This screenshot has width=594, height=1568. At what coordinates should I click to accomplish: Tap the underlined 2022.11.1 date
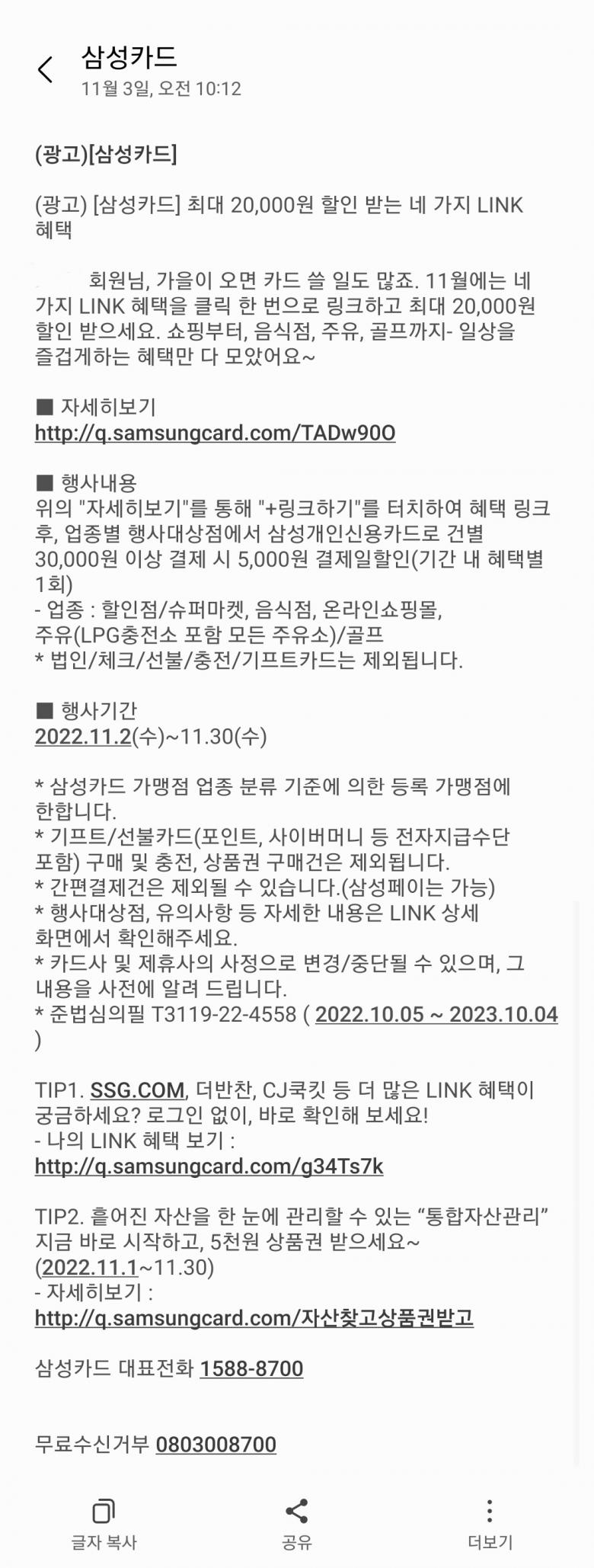(90, 1267)
